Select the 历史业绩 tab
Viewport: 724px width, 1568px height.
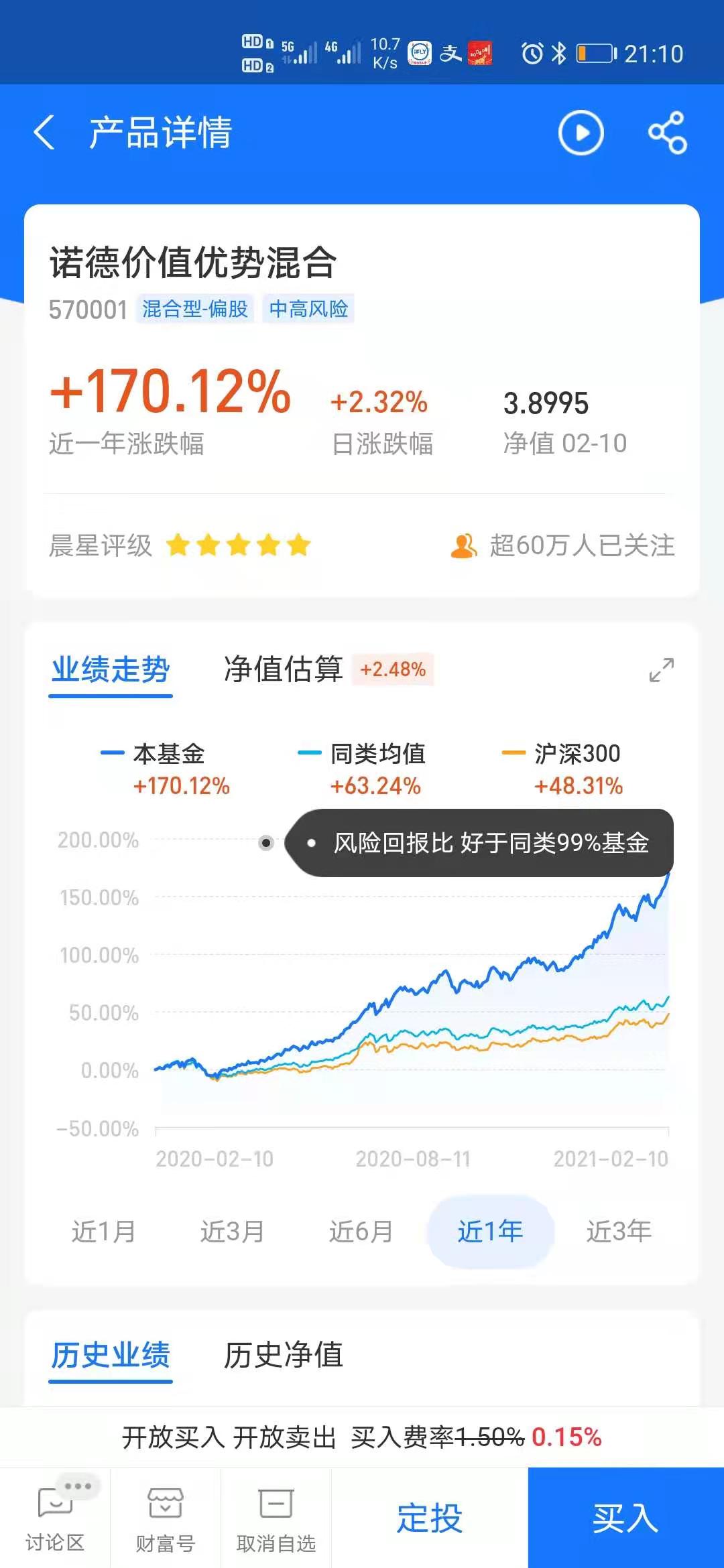pos(111,1355)
